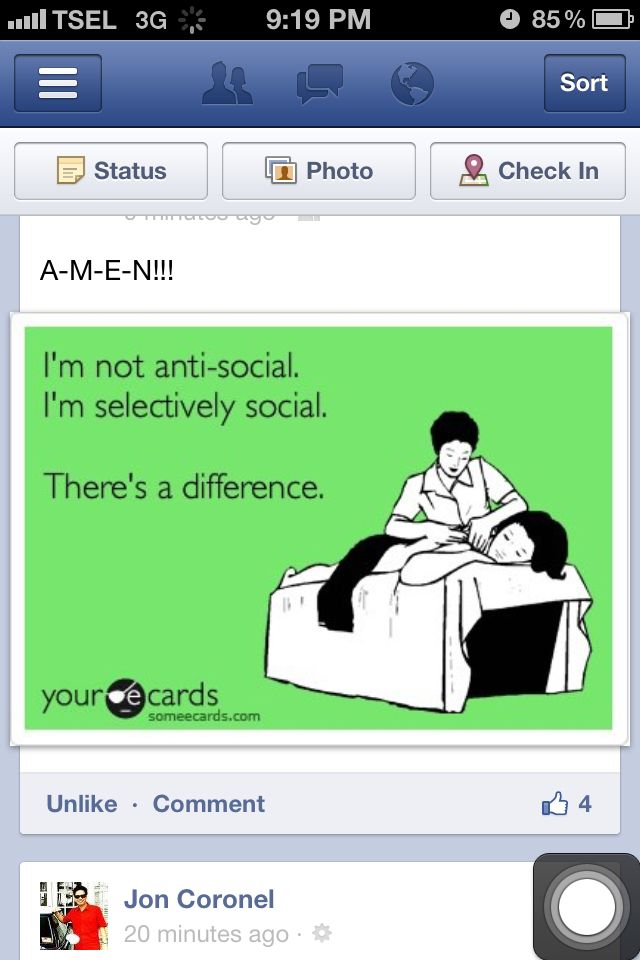
Task: View the 4 likes on the post
Action: (x=567, y=804)
